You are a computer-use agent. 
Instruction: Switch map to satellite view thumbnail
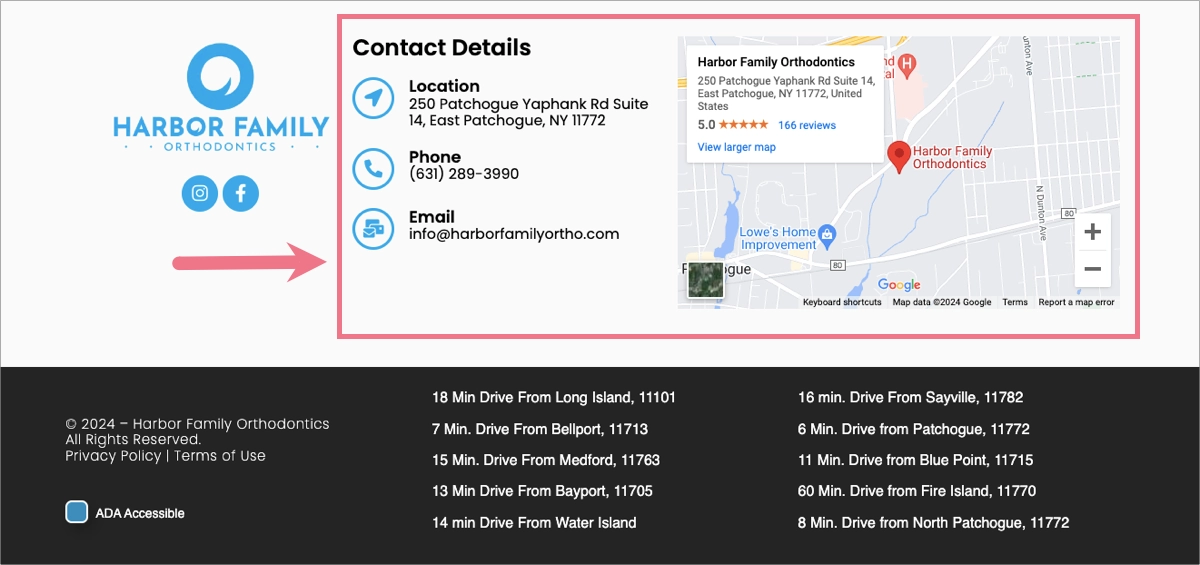click(x=705, y=279)
